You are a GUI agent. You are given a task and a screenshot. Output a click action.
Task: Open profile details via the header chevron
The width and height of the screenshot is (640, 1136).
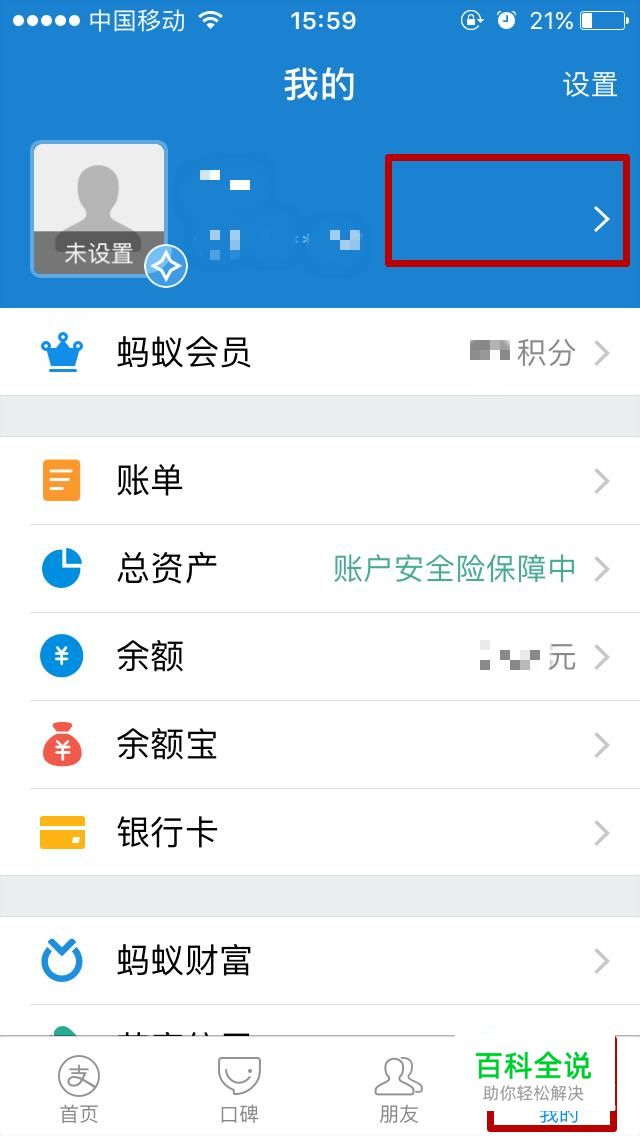(600, 219)
